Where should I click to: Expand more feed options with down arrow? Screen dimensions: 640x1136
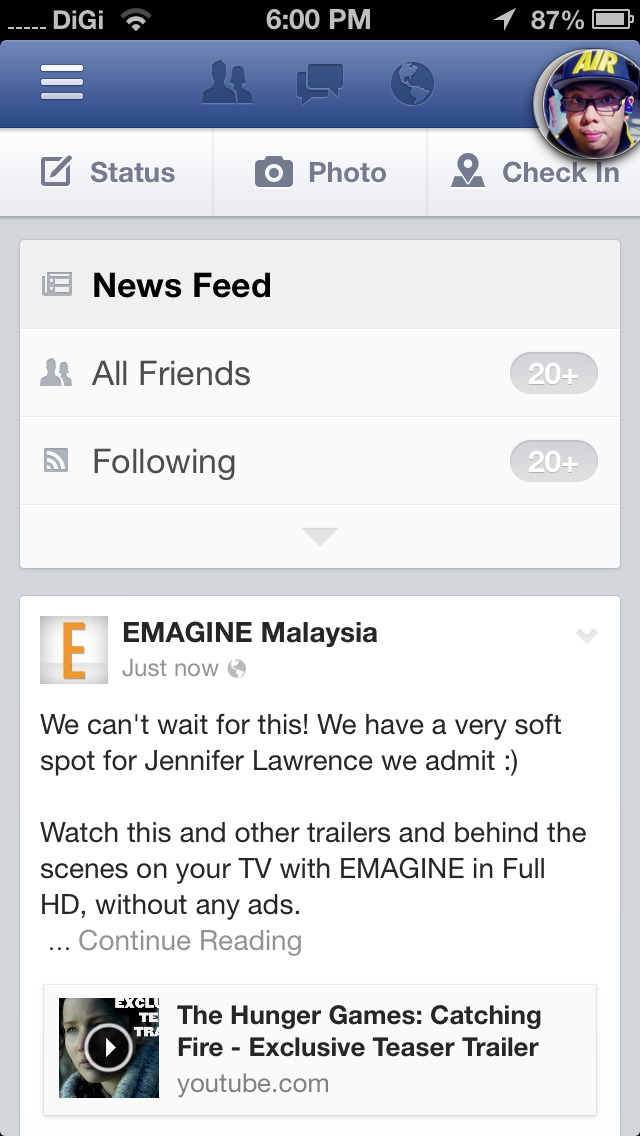click(320, 536)
